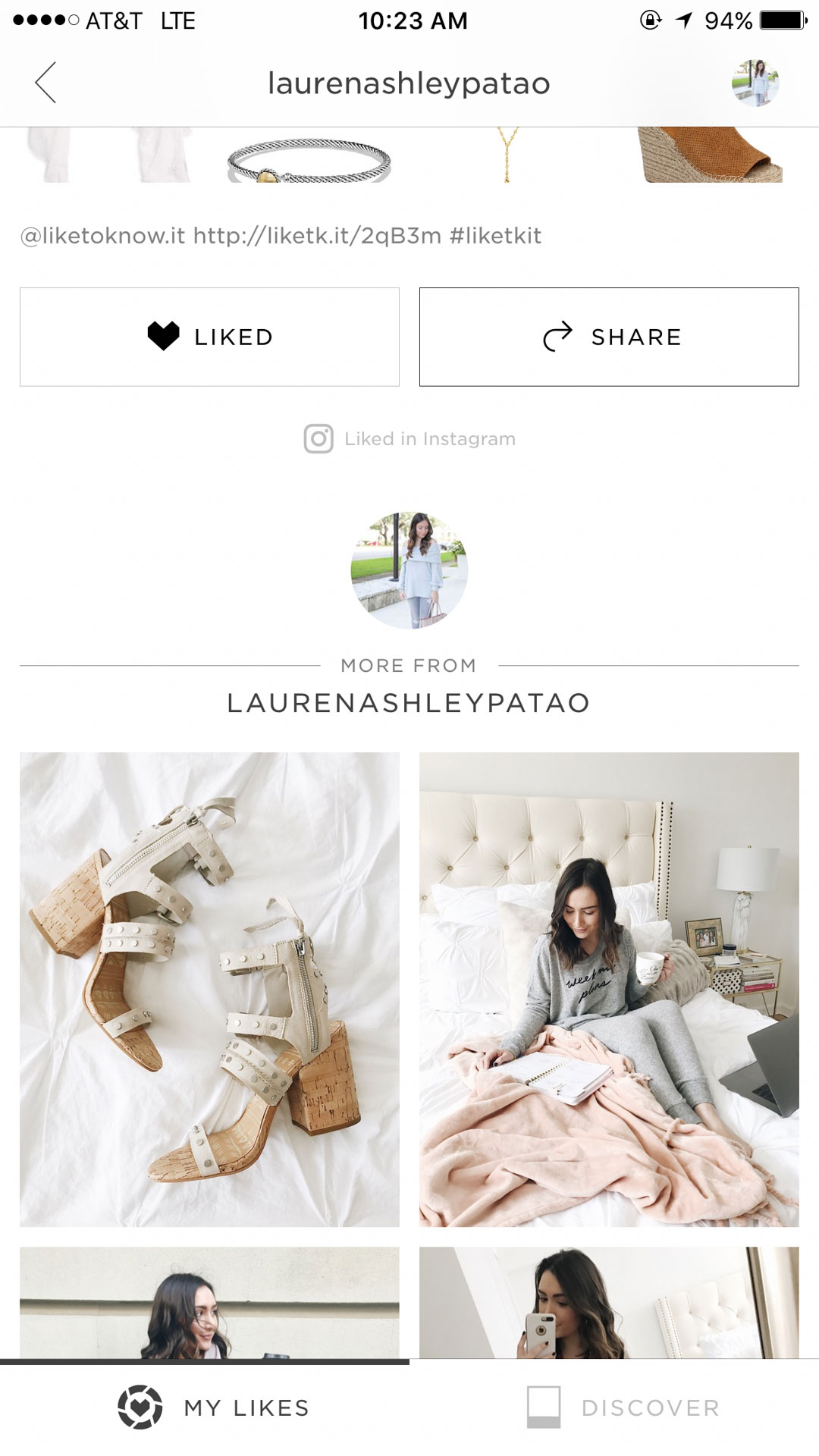Open the bracelet product thumbnail
The height and width of the screenshot is (1456, 819).
tap(309, 159)
